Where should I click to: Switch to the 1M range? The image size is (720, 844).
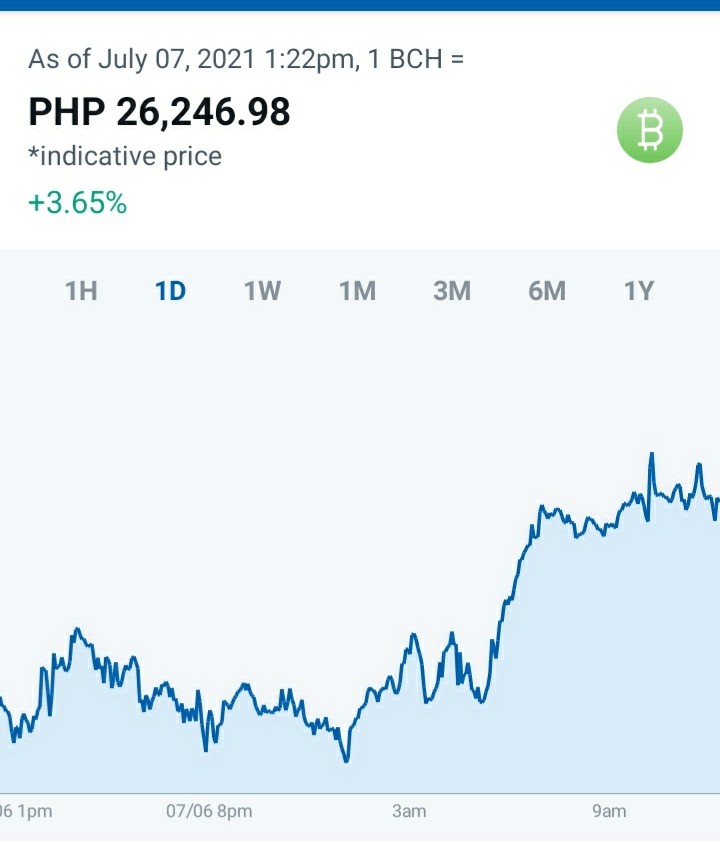(x=357, y=291)
